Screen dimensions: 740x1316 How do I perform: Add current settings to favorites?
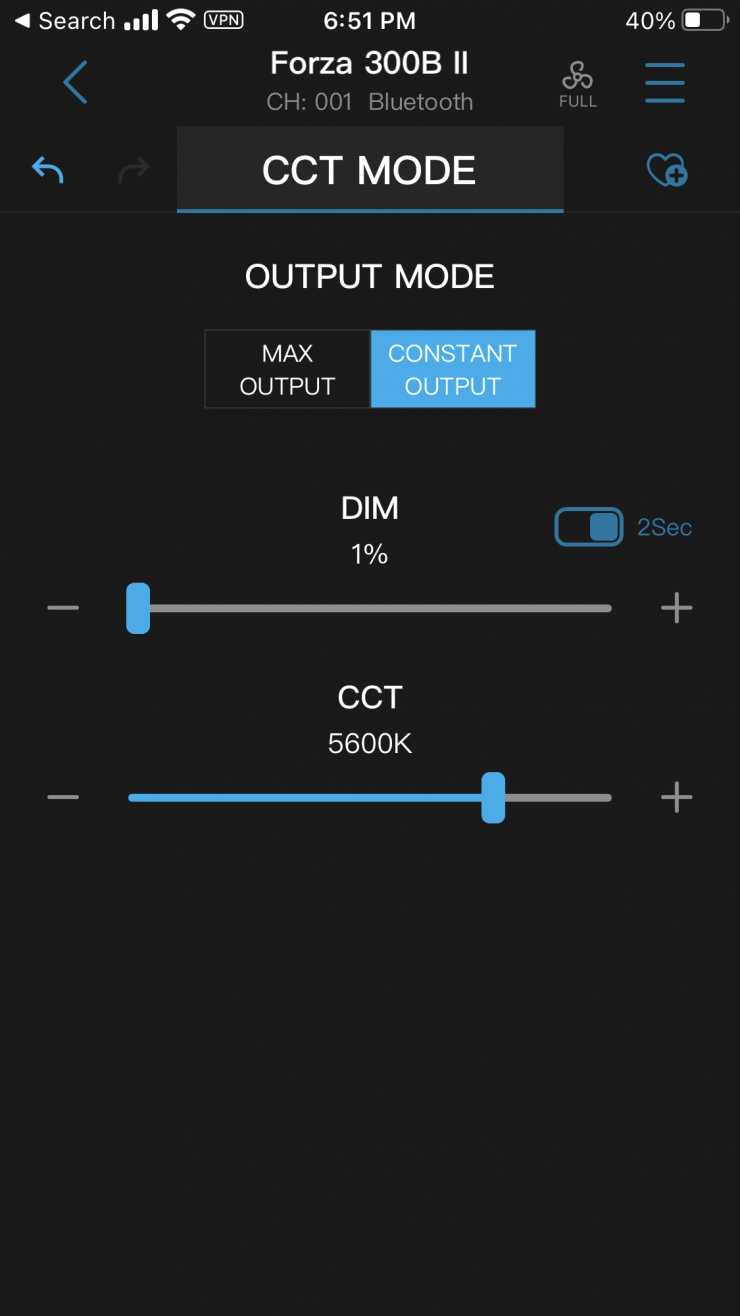[666, 170]
